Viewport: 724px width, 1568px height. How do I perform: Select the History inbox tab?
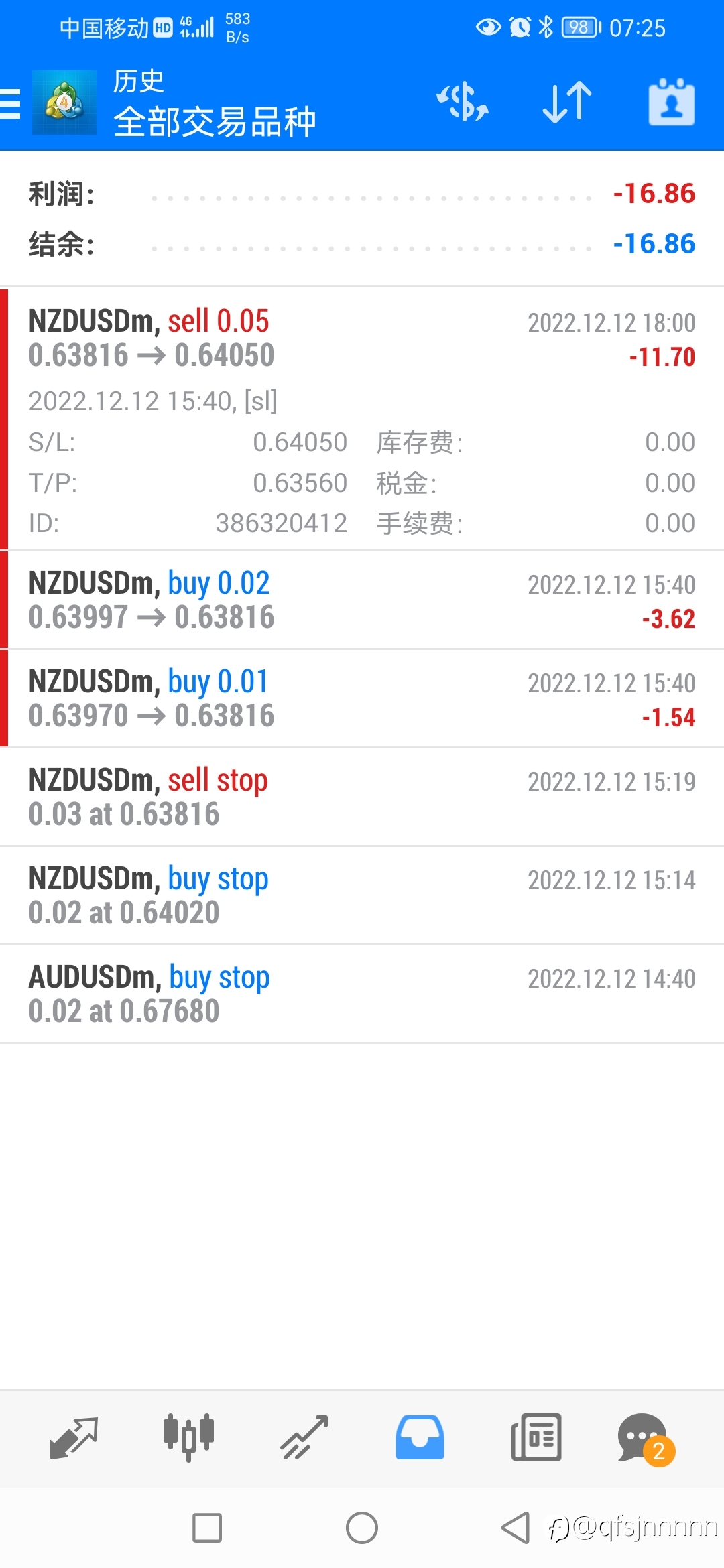(420, 1438)
